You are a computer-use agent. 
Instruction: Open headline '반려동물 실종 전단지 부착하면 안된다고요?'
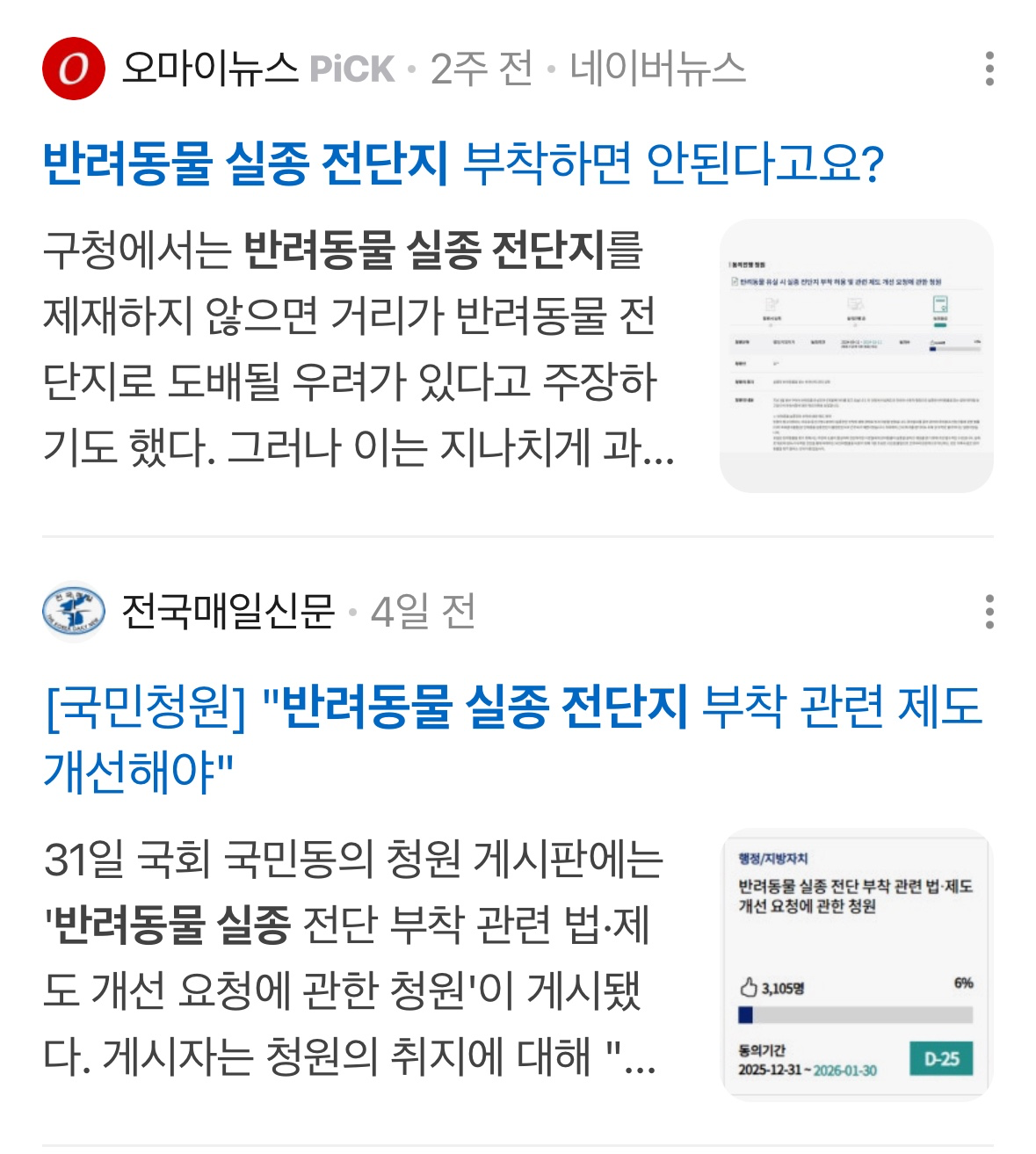463,163
